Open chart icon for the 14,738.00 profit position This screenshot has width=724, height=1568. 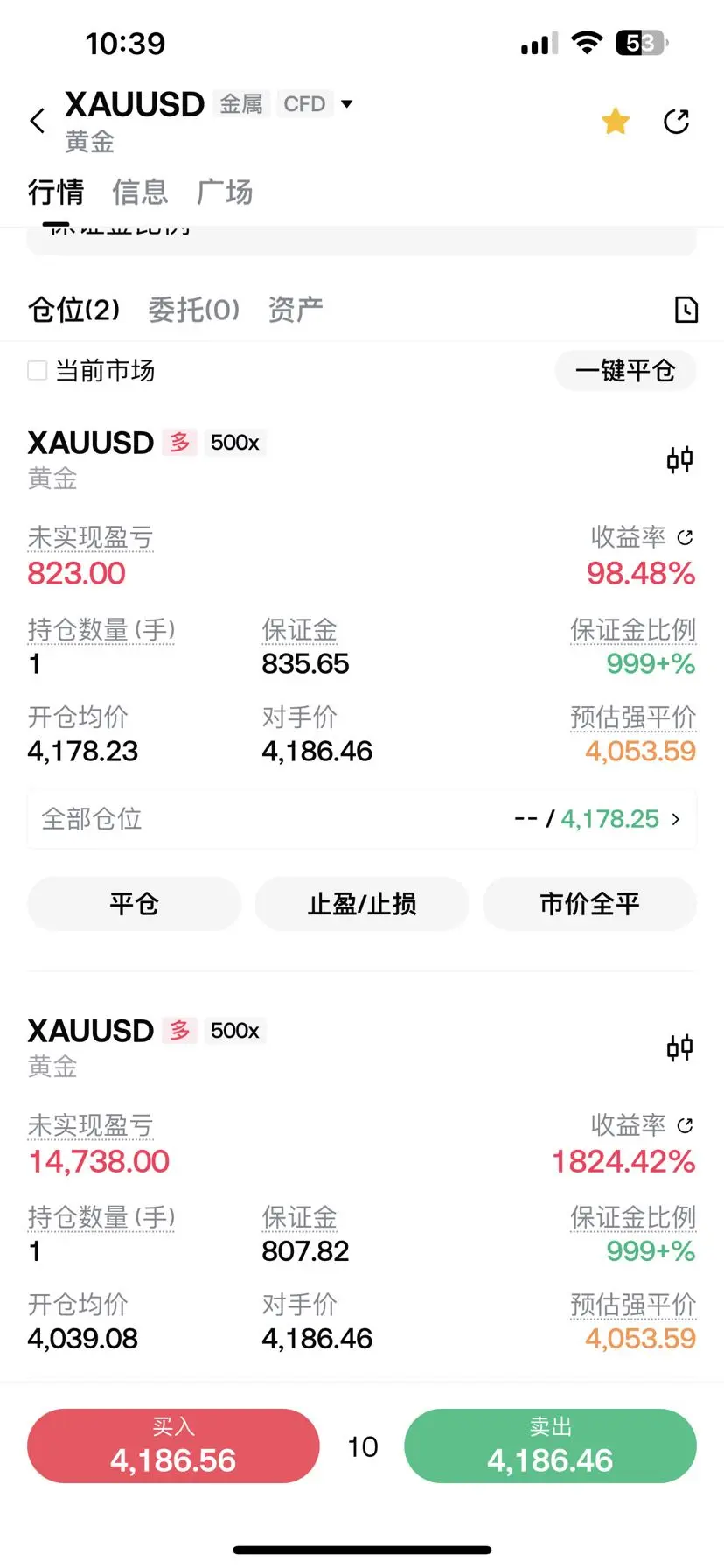point(679,1047)
